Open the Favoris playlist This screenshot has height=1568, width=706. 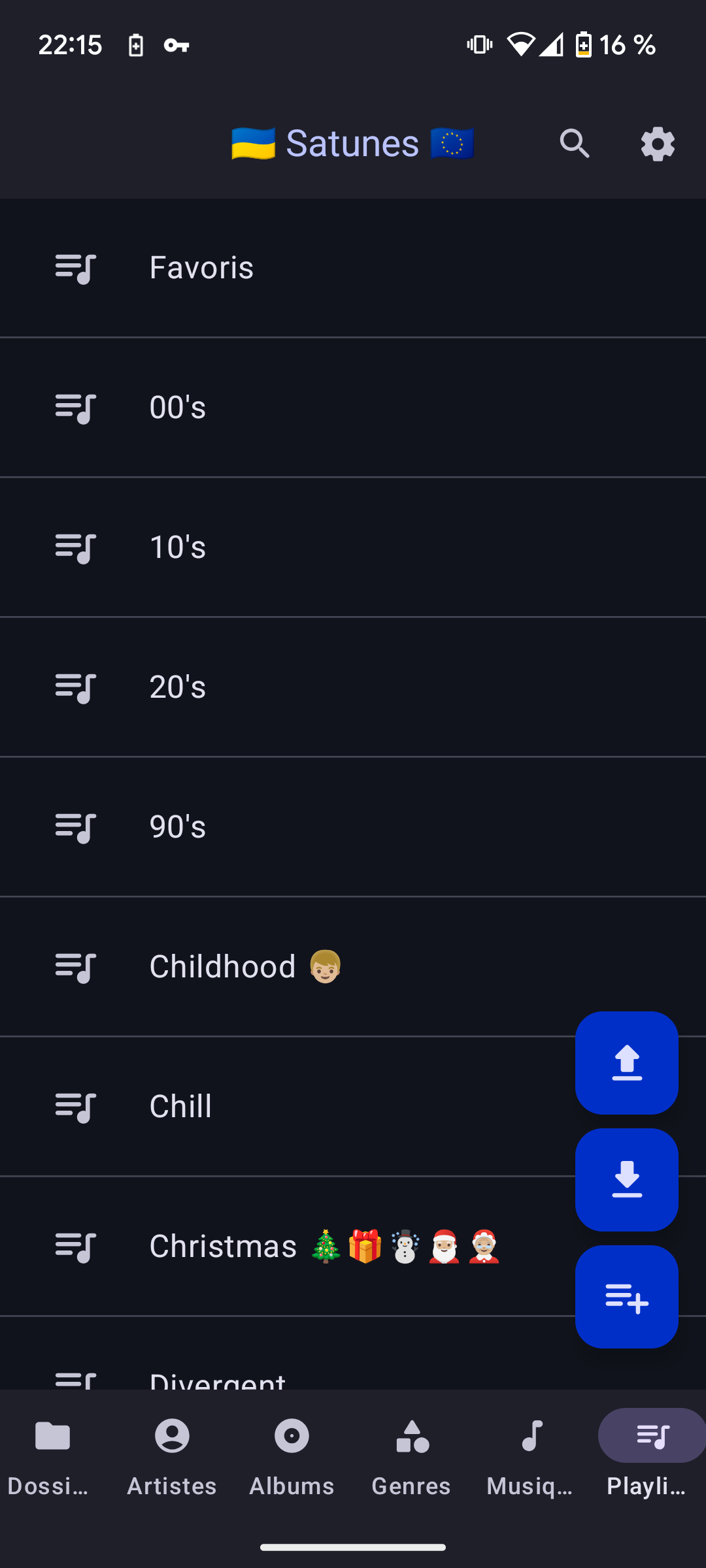[353, 268]
